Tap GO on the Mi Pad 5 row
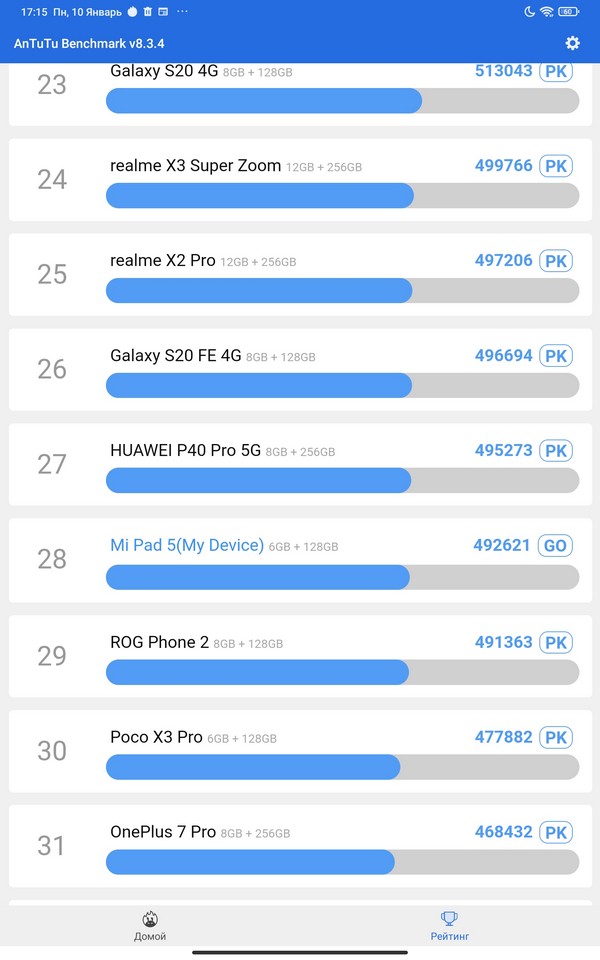Screen dimensions: 600x960 pos(556,546)
